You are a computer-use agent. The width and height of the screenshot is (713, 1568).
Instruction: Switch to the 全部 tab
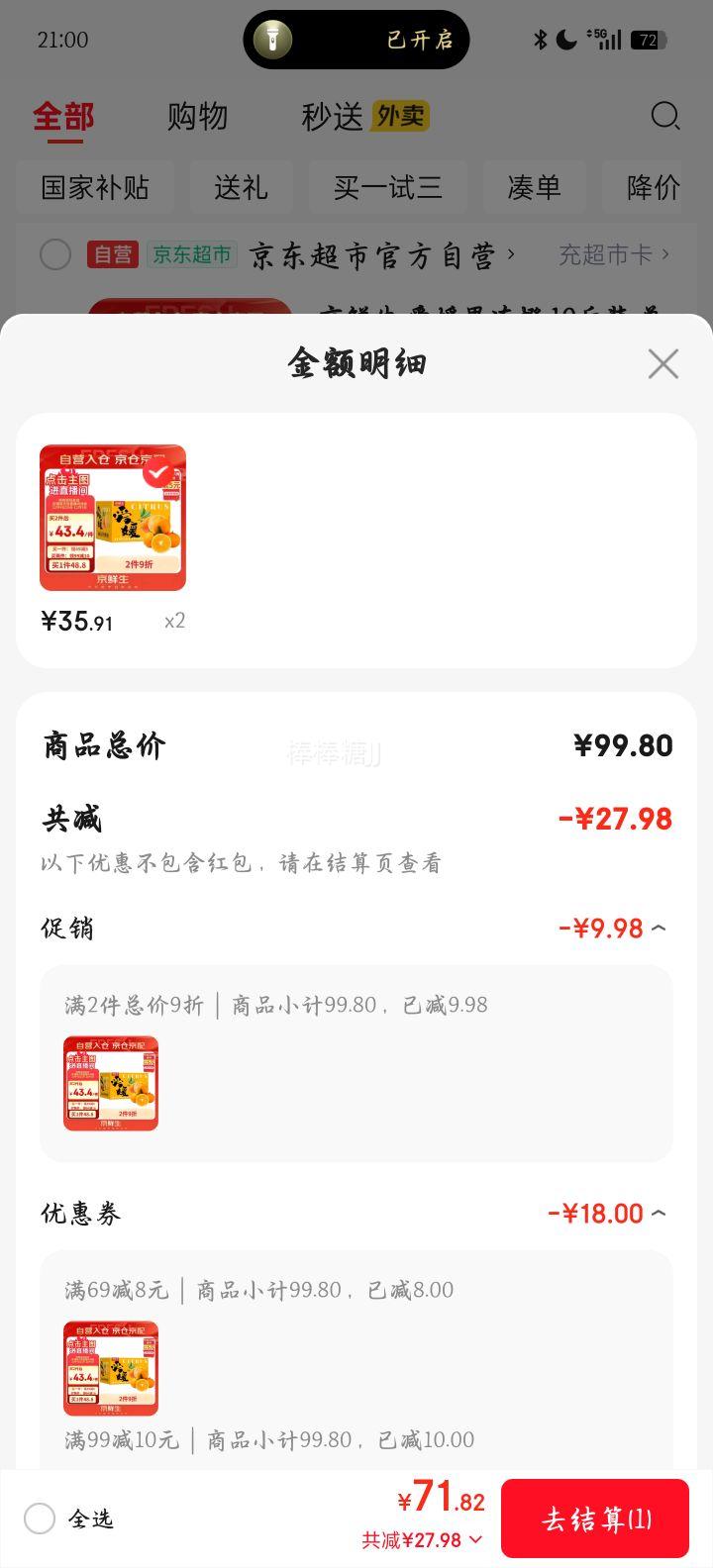pyautogui.click(x=63, y=117)
